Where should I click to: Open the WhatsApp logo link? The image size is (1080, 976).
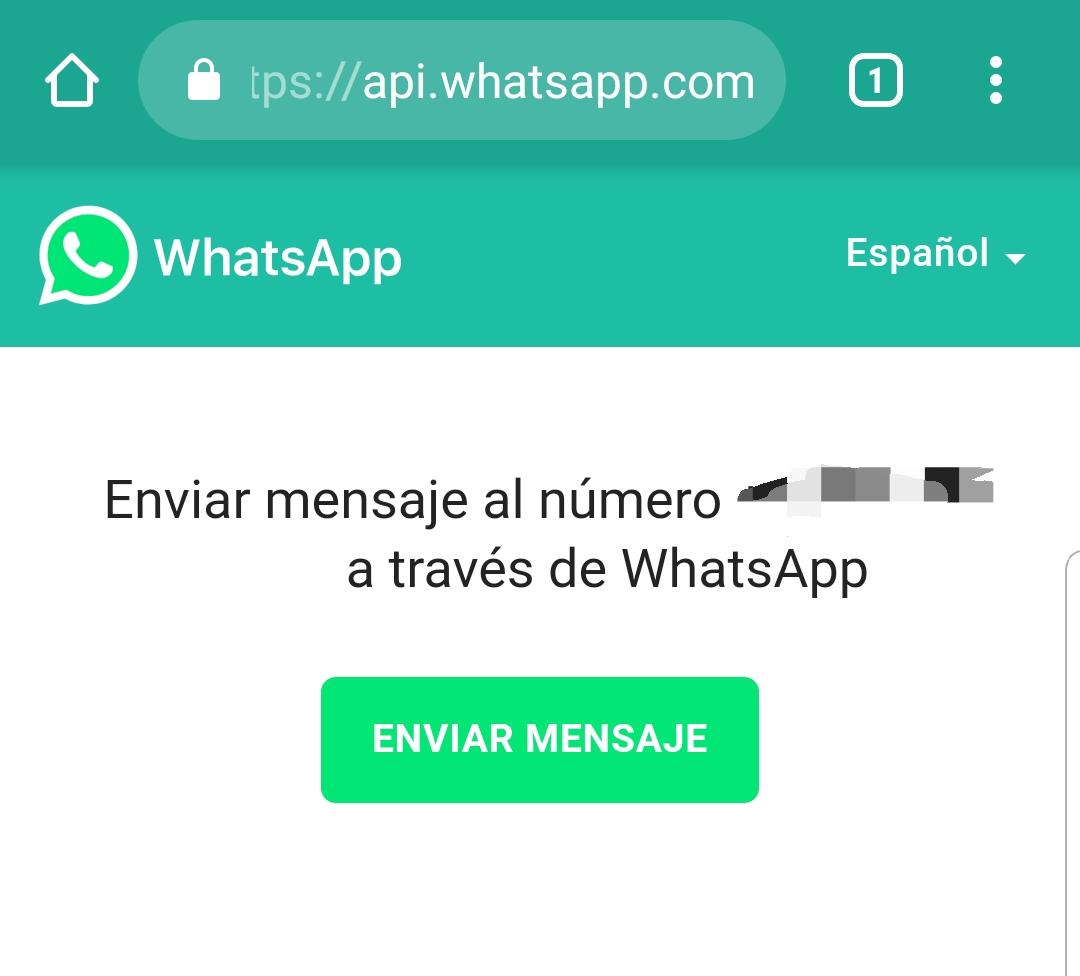[x=221, y=256]
